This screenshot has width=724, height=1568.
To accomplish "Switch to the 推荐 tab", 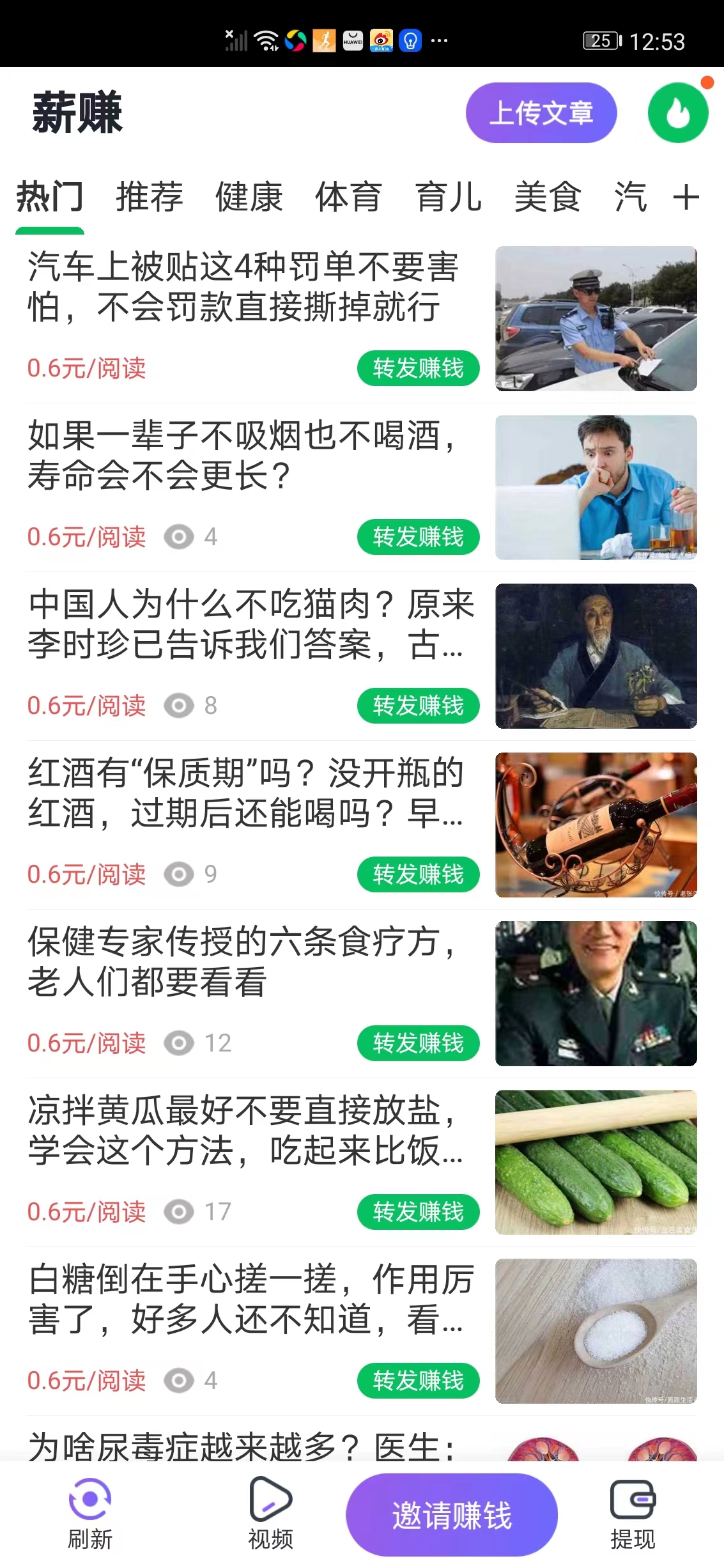I will 150,196.
